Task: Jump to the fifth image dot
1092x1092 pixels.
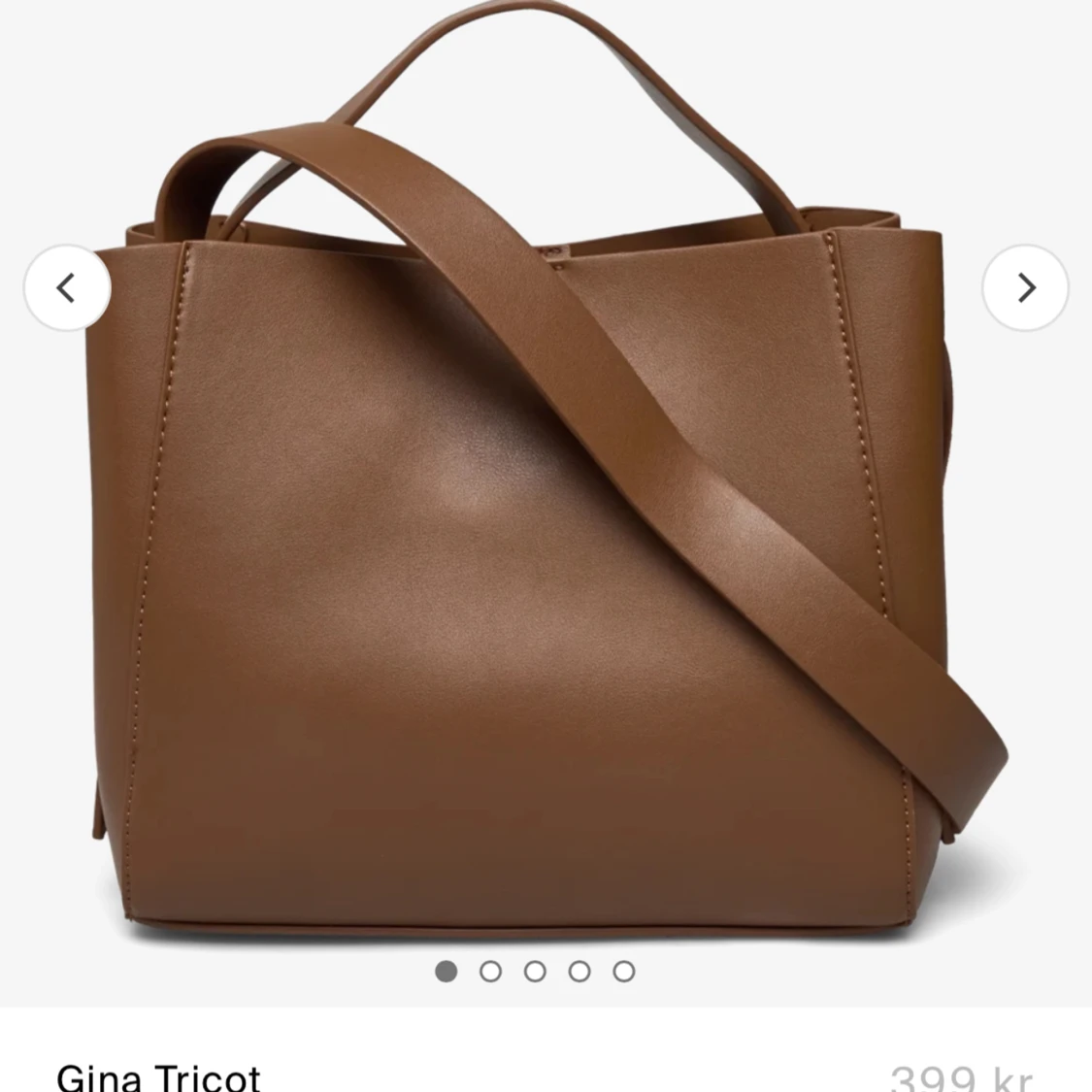Action: click(624, 971)
